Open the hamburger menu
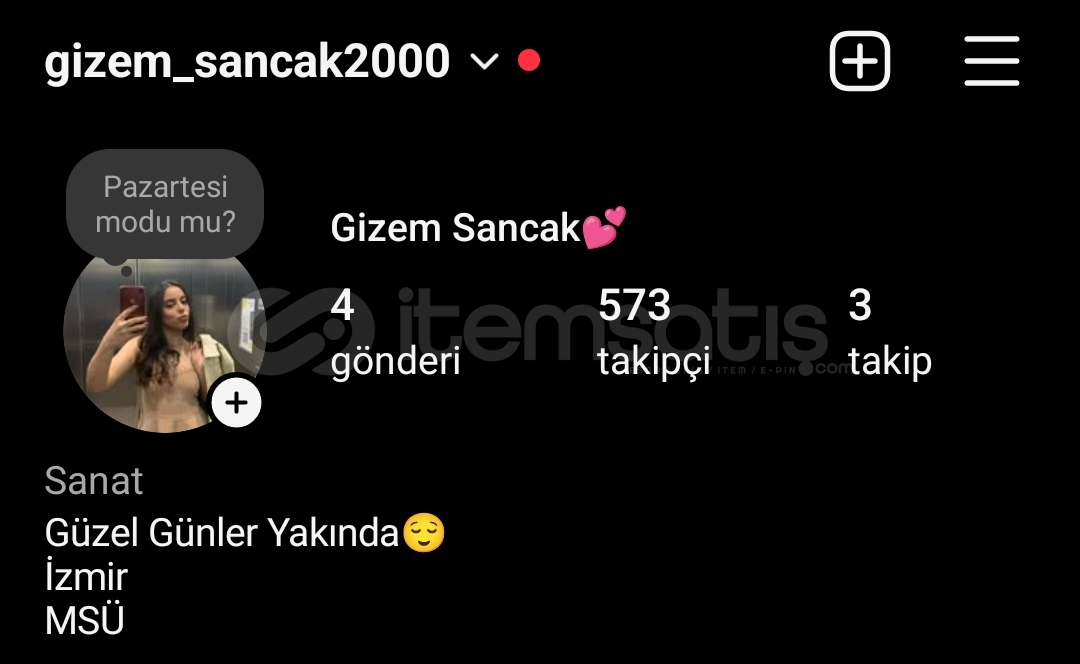1080x664 pixels. coord(991,62)
